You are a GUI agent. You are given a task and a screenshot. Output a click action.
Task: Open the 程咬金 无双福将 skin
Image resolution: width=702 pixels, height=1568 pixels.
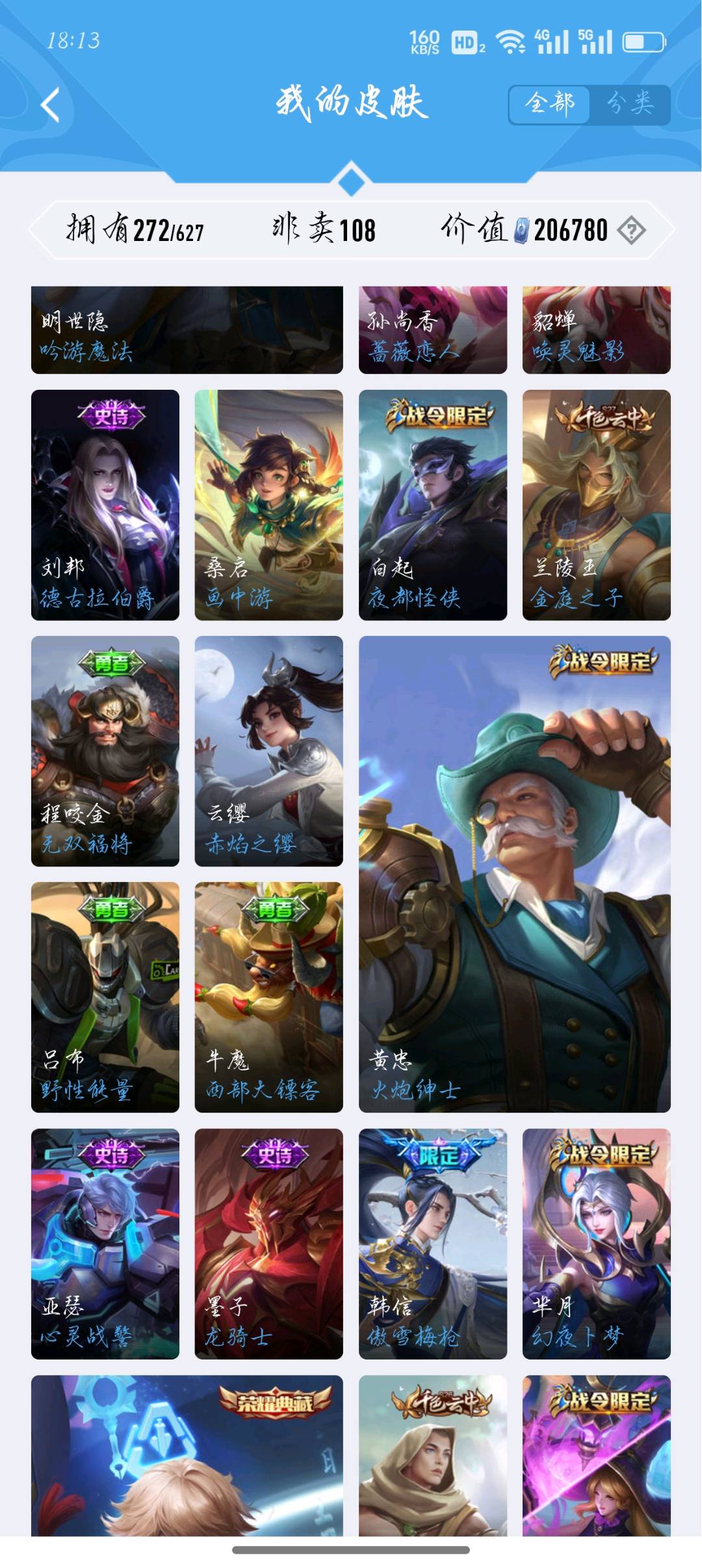105,751
